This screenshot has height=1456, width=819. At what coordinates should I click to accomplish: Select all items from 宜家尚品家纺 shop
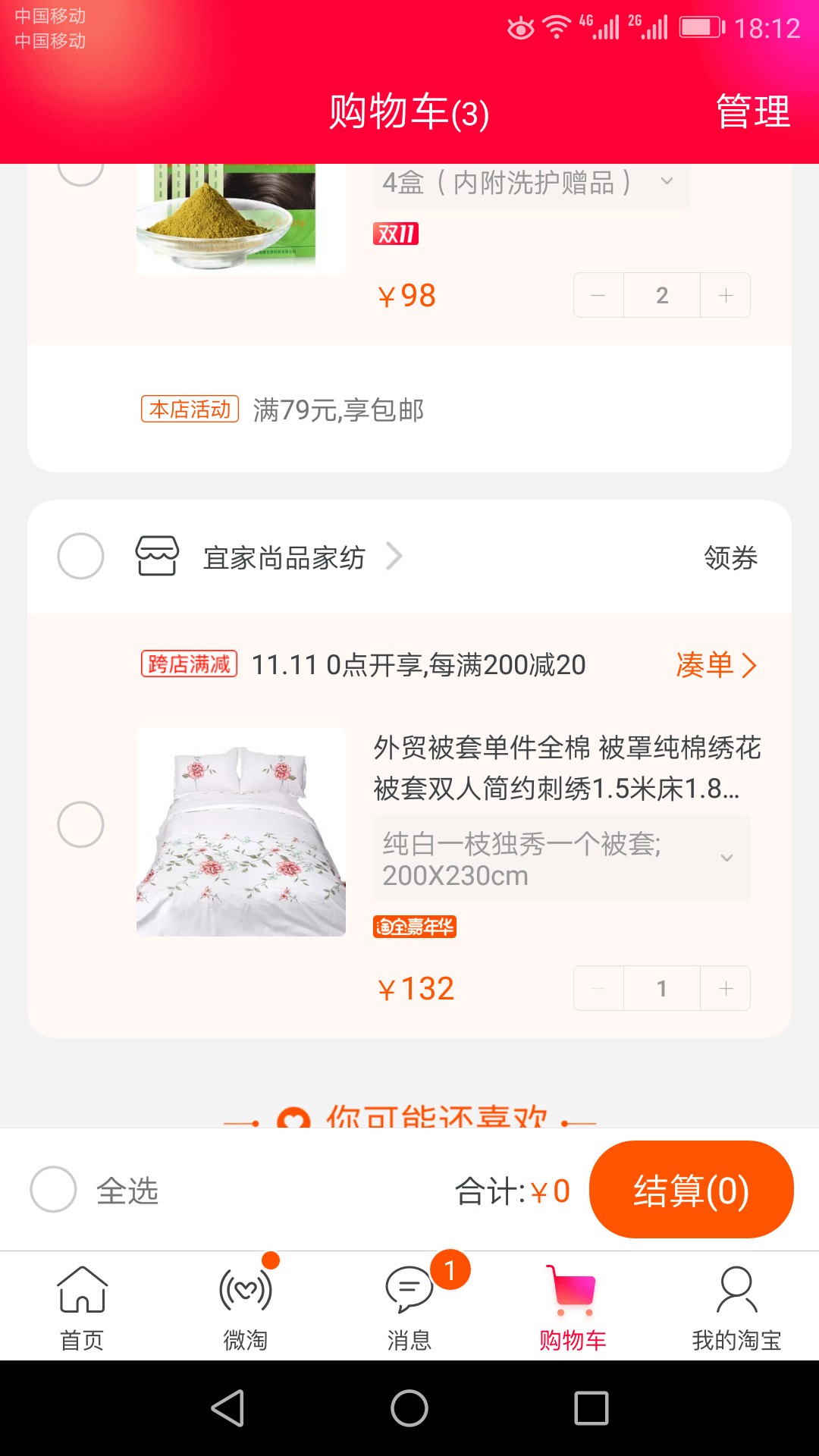[80, 556]
